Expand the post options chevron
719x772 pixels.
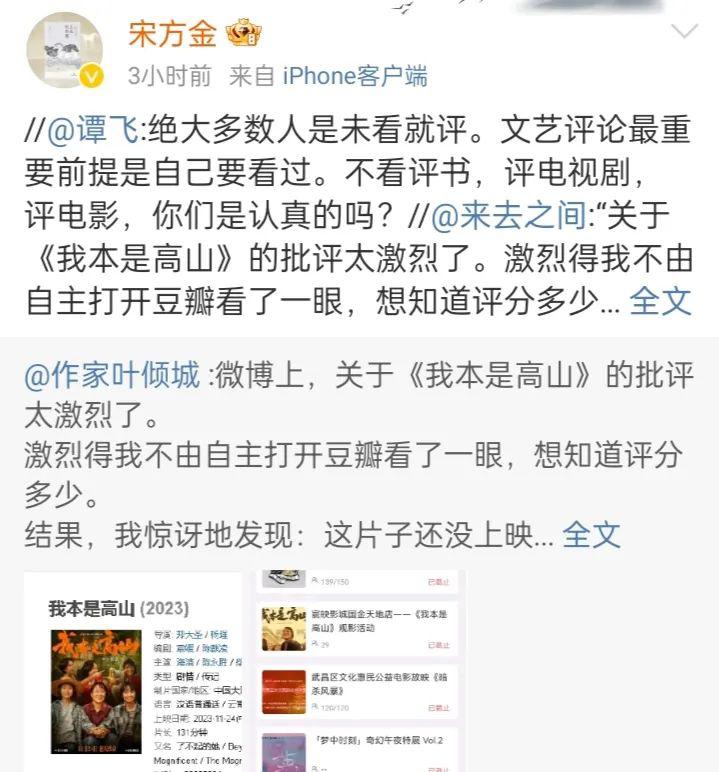pyautogui.click(x=684, y=32)
